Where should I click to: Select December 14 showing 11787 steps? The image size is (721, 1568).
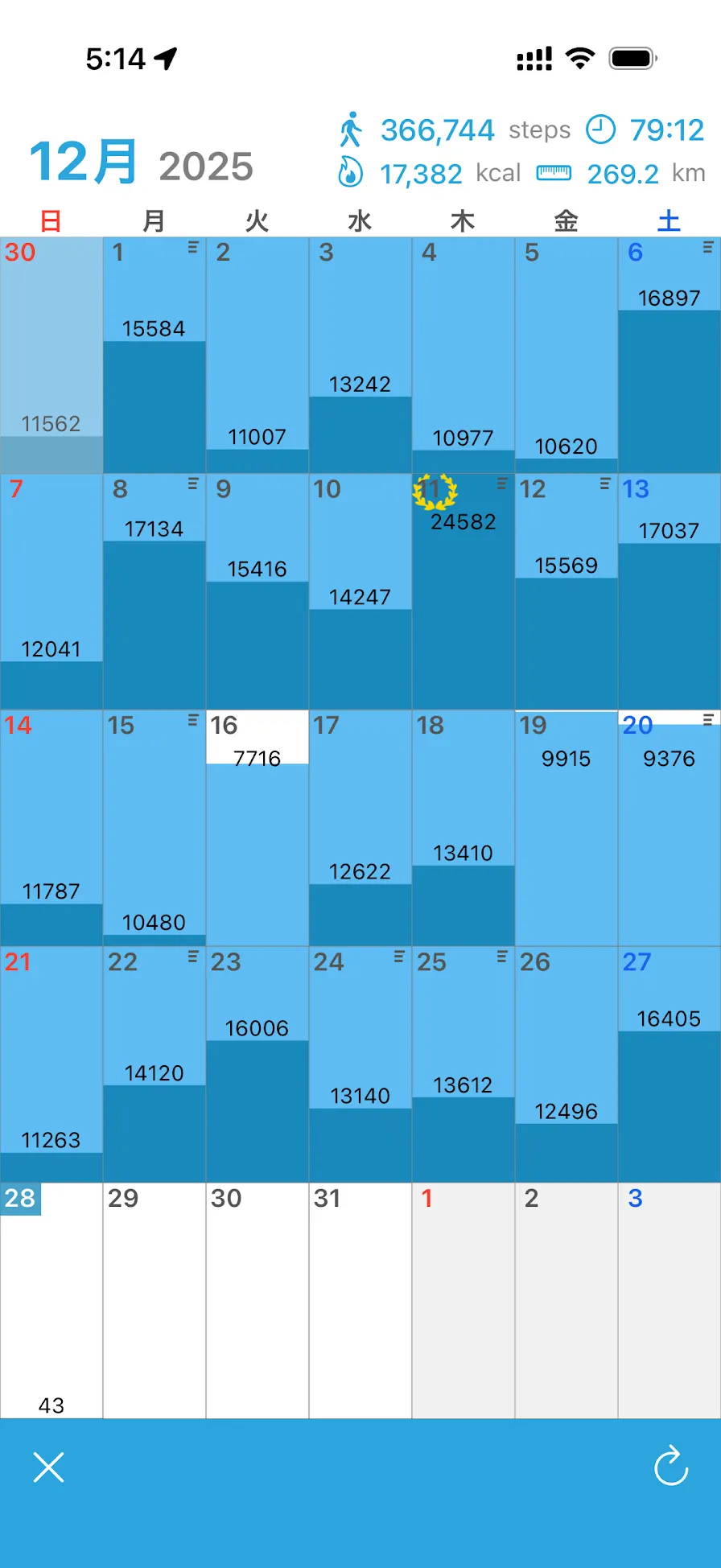pyautogui.click(x=51, y=828)
